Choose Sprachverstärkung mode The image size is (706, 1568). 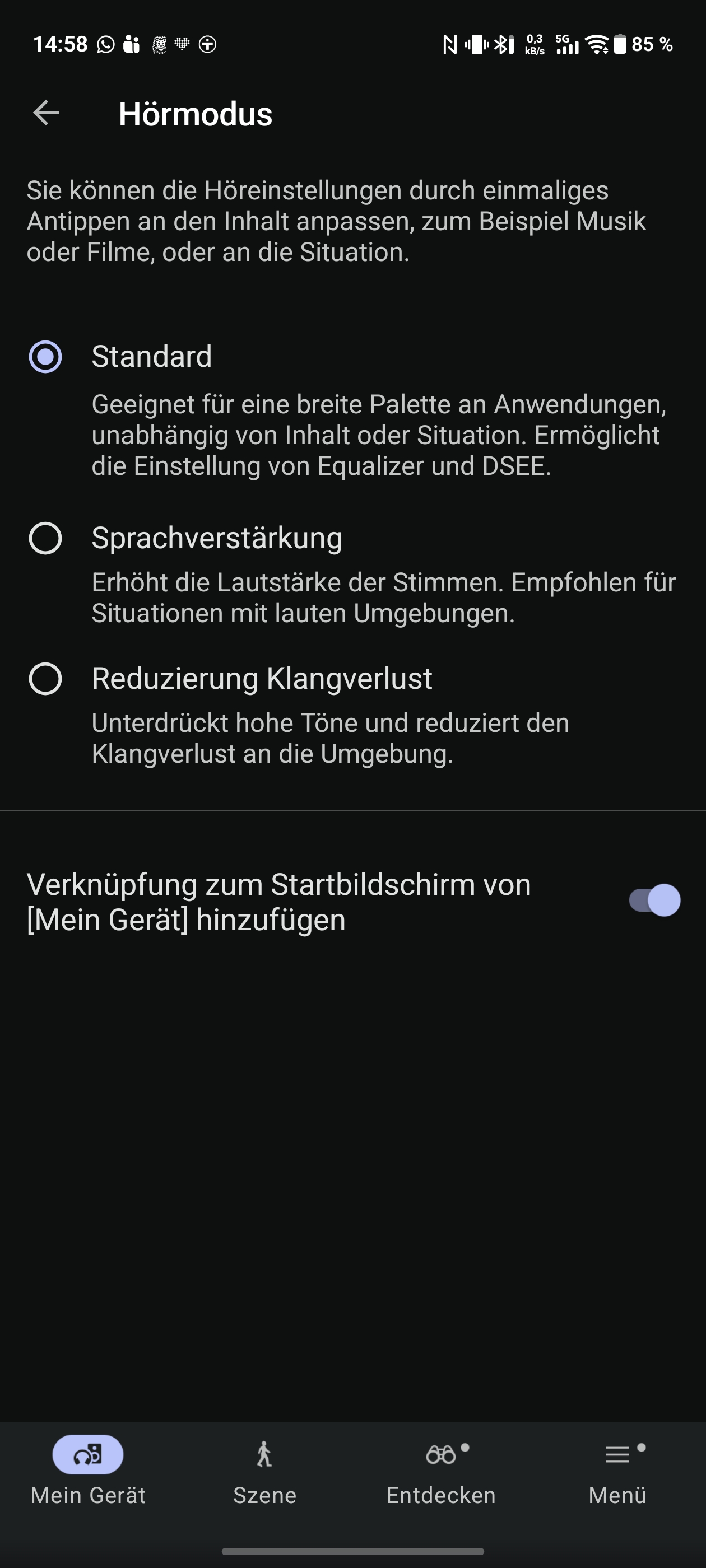(x=46, y=539)
